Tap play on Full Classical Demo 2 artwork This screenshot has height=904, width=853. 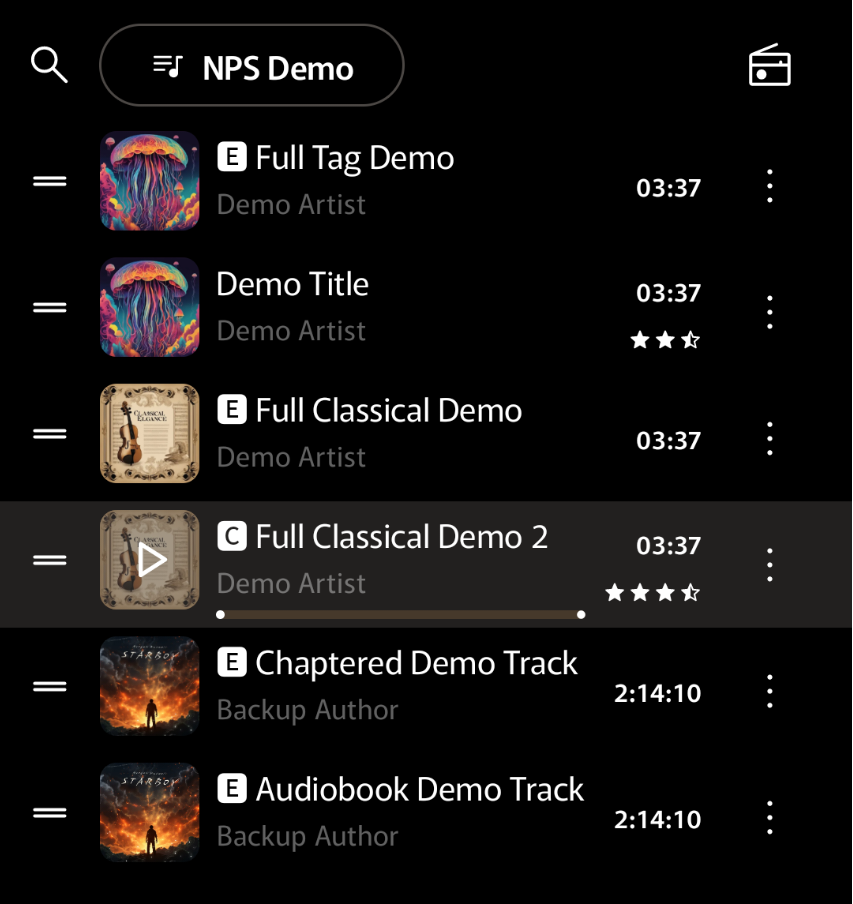pos(150,559)
